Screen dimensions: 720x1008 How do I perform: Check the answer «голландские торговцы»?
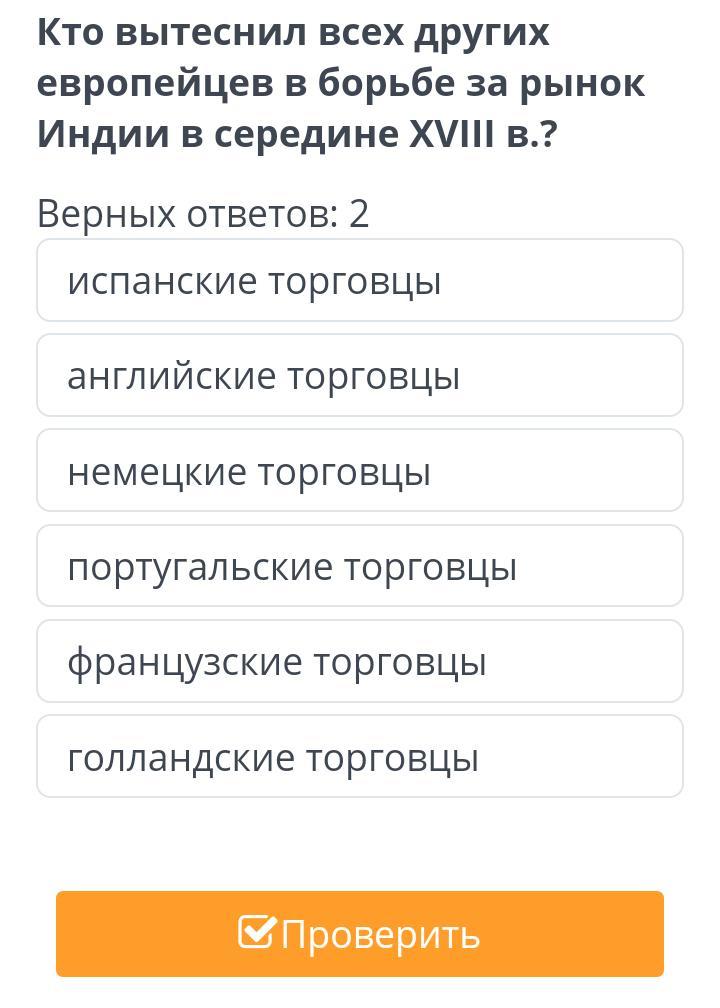coord(360,757)
